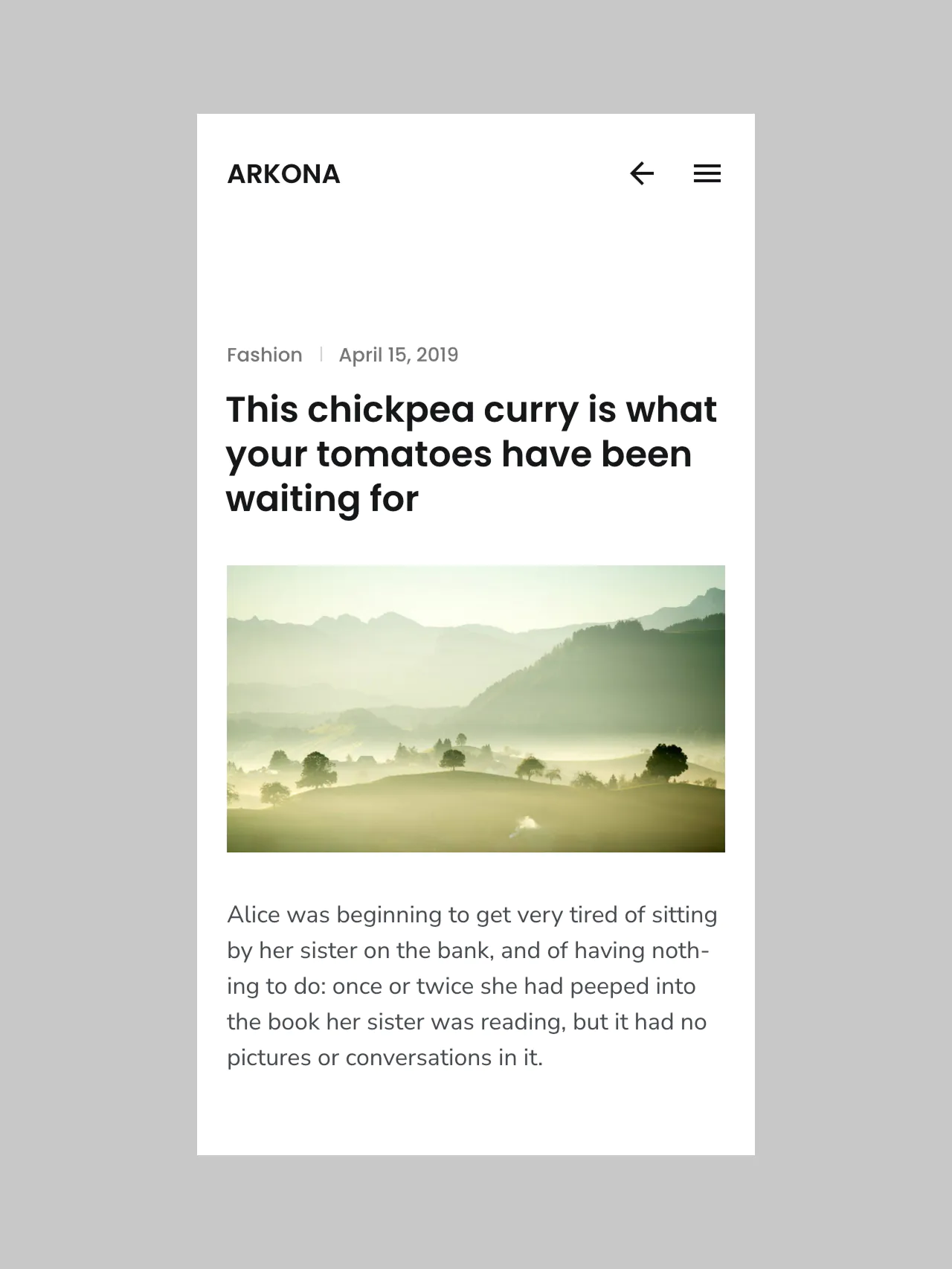Viewport: 952px width, 1269px height.
Task: Go back using the arrow icon
Action: tap(641, 174)
